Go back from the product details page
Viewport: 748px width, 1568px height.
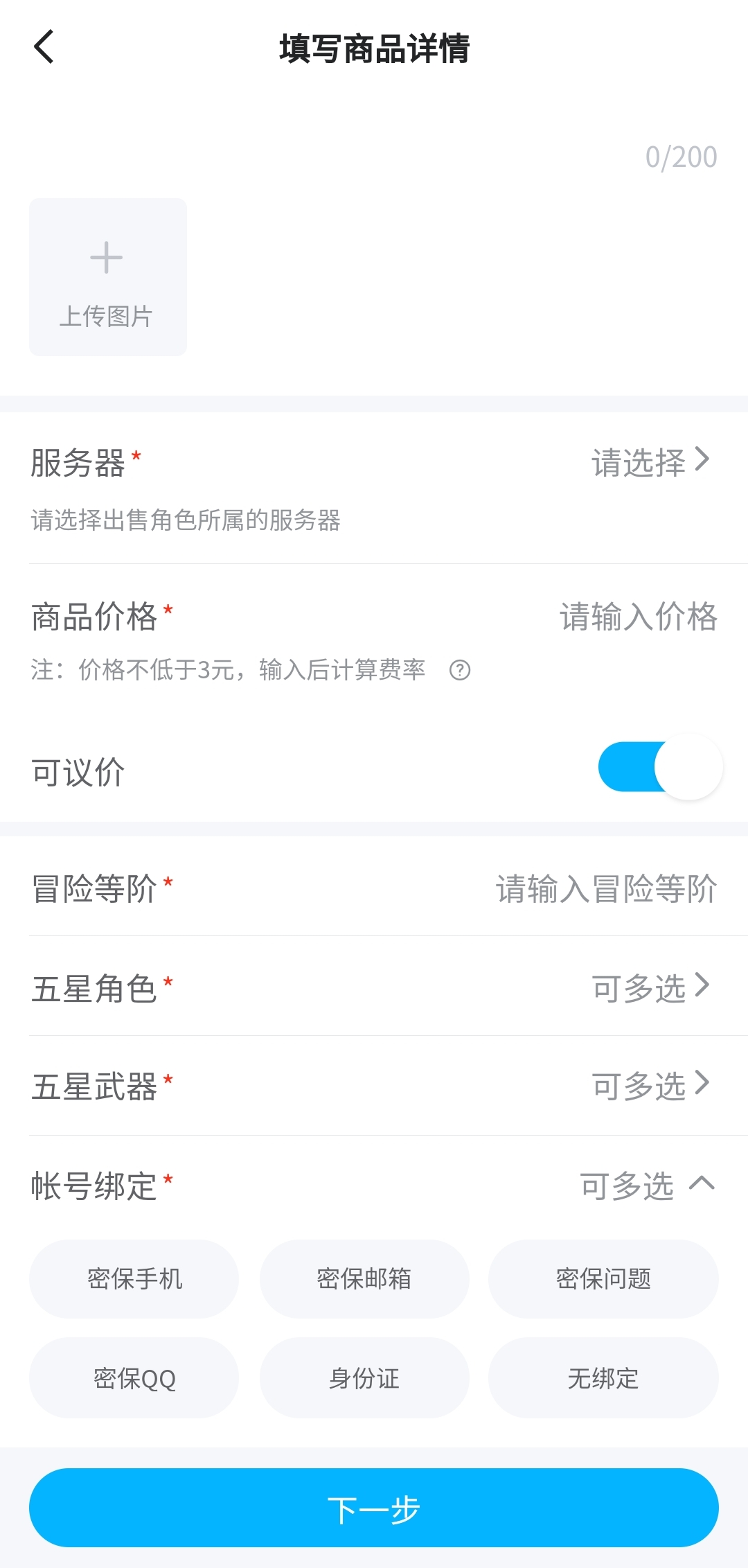point(44,48)
